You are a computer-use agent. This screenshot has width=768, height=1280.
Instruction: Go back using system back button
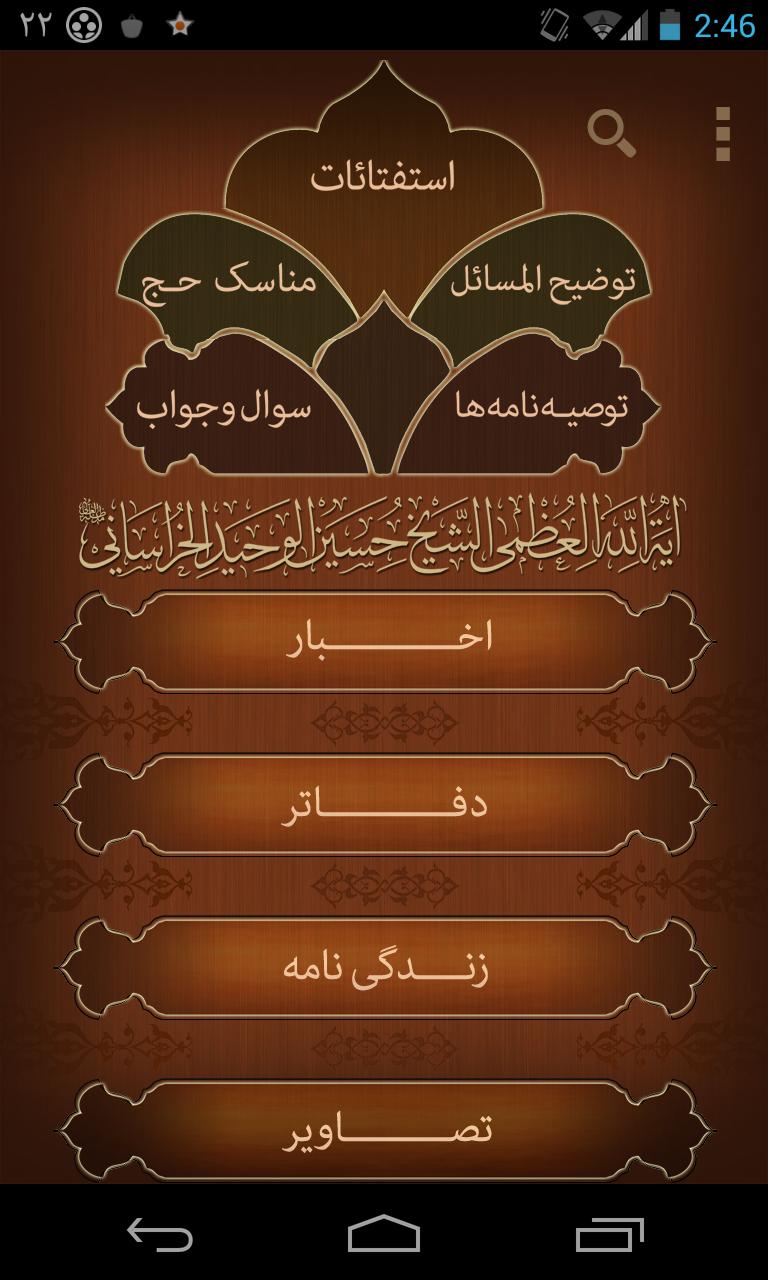click(160, 1235)
